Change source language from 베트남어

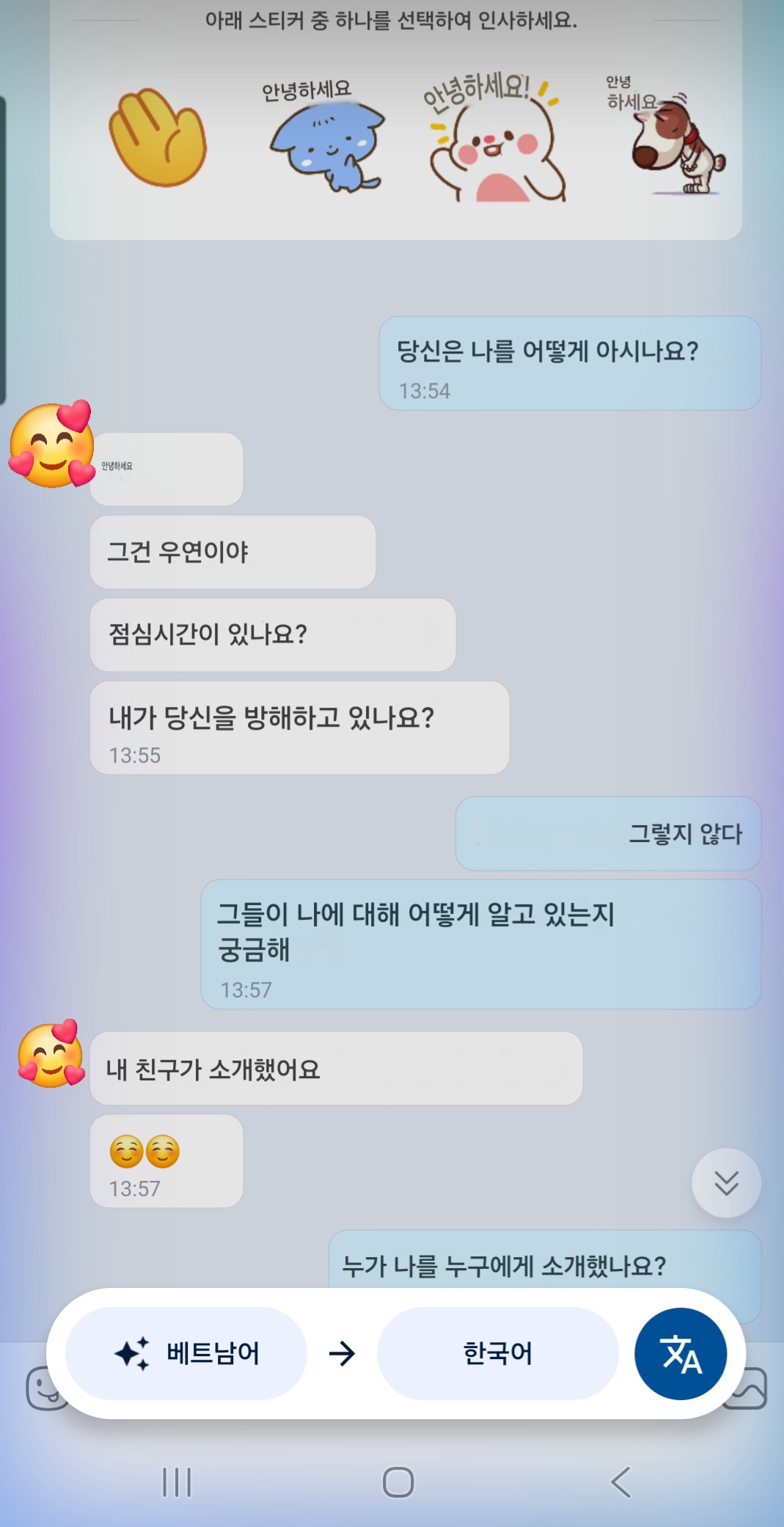(x=186, y=1353)
